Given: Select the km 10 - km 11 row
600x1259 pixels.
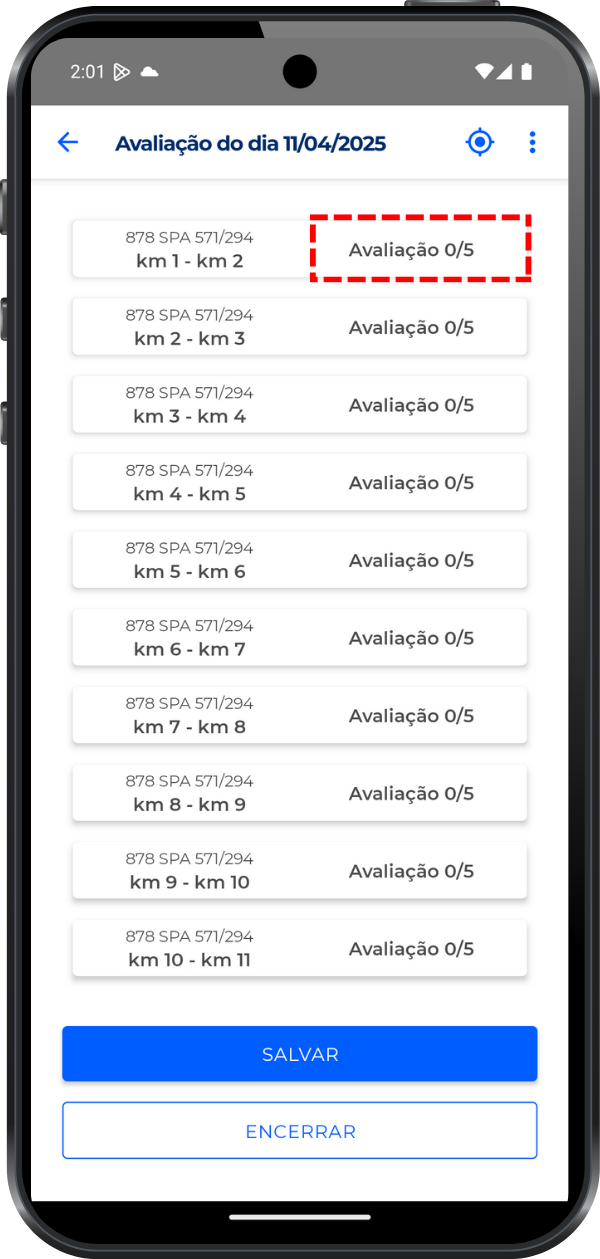Looking at the screenshot, I should (299, 948).
